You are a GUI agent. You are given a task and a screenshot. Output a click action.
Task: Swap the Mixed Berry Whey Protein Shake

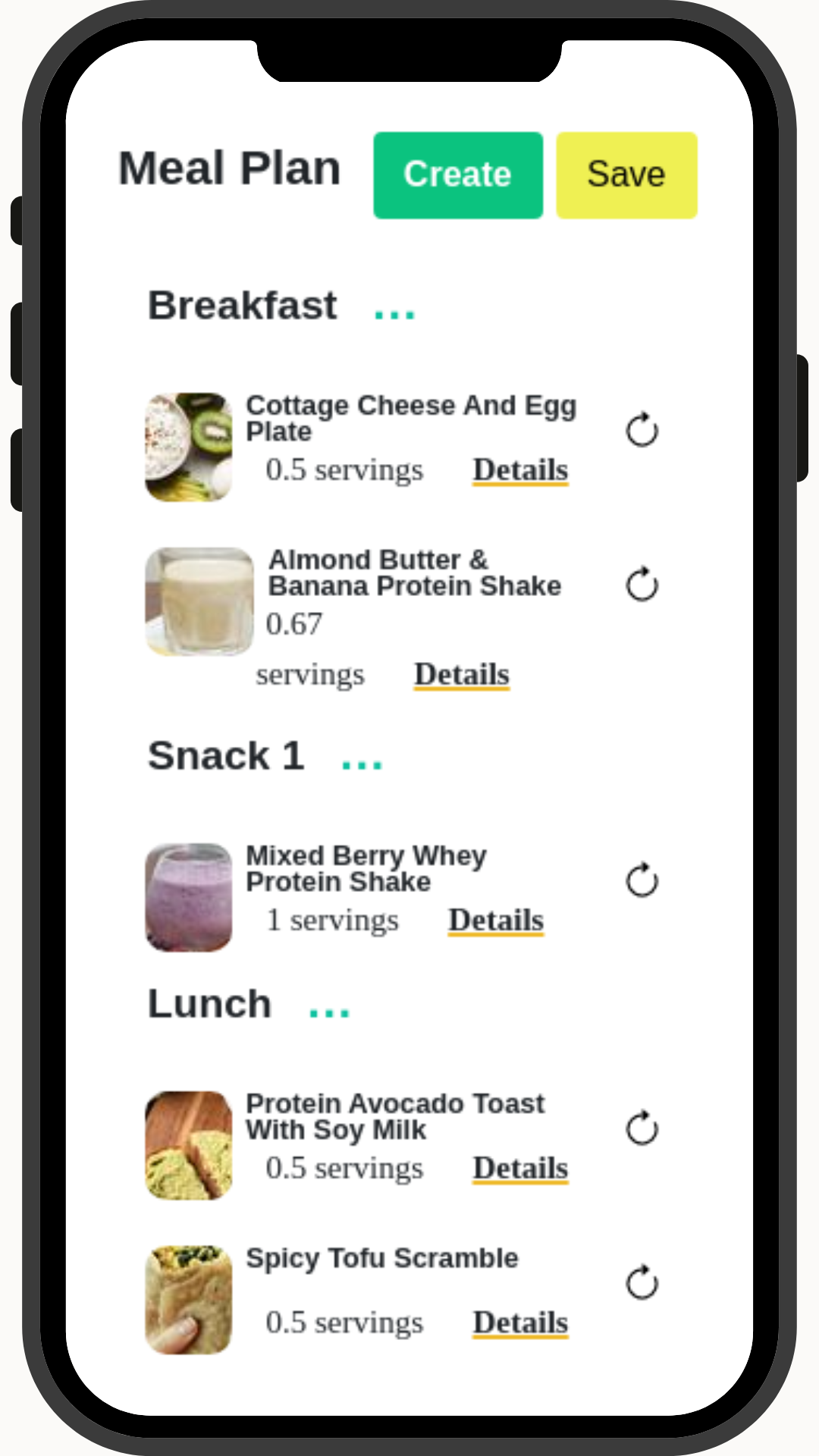(642, 881)
